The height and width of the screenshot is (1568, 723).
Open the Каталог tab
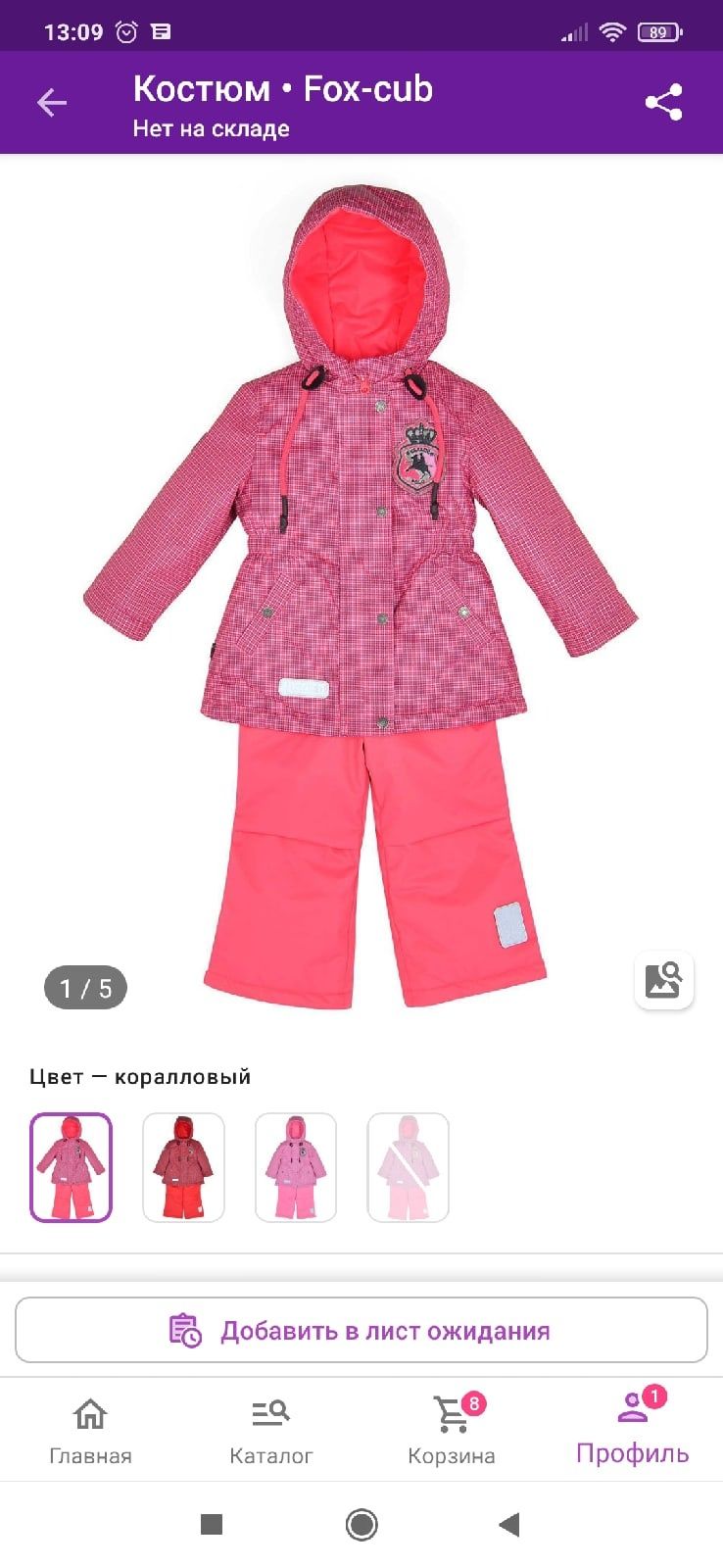coord(270,1431)
